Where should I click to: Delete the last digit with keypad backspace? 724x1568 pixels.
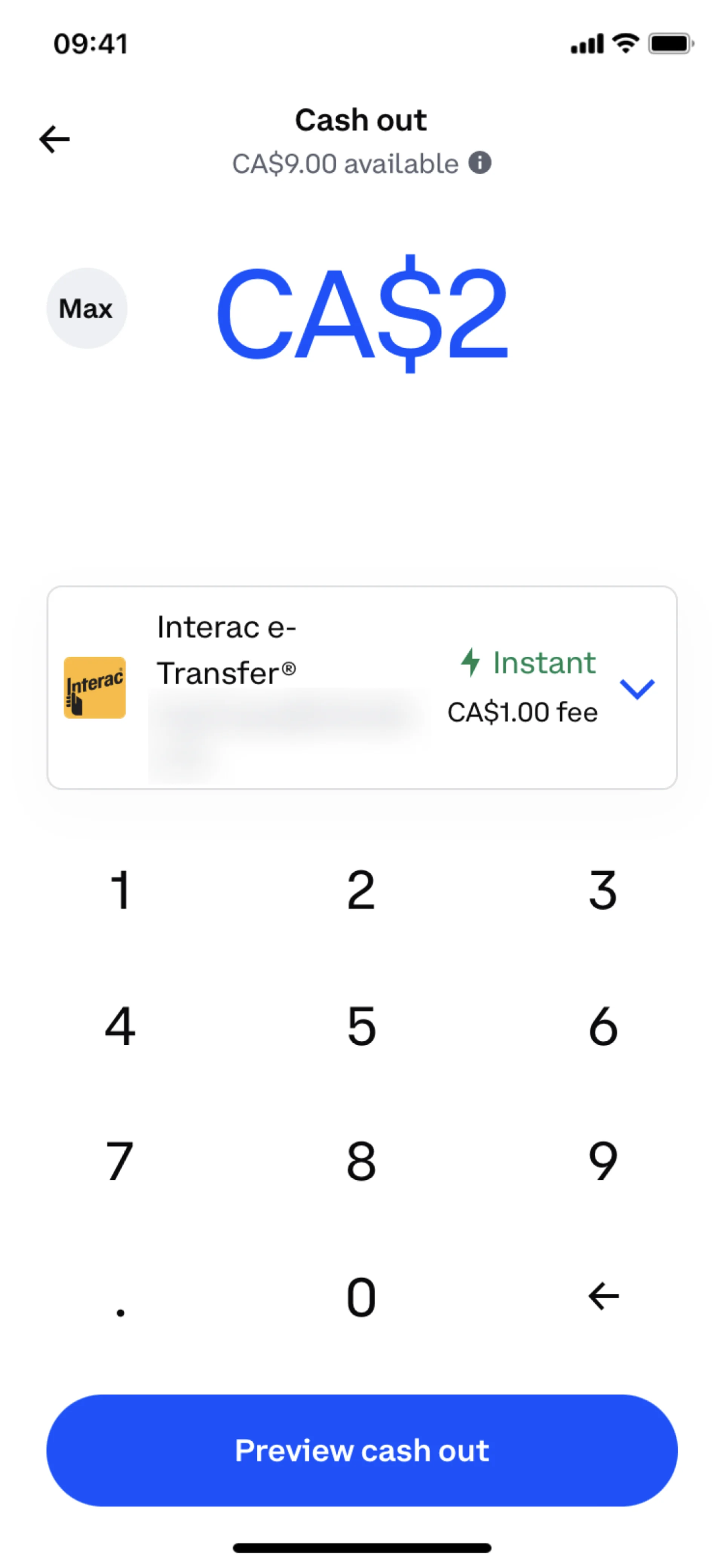coord(602,1296)
